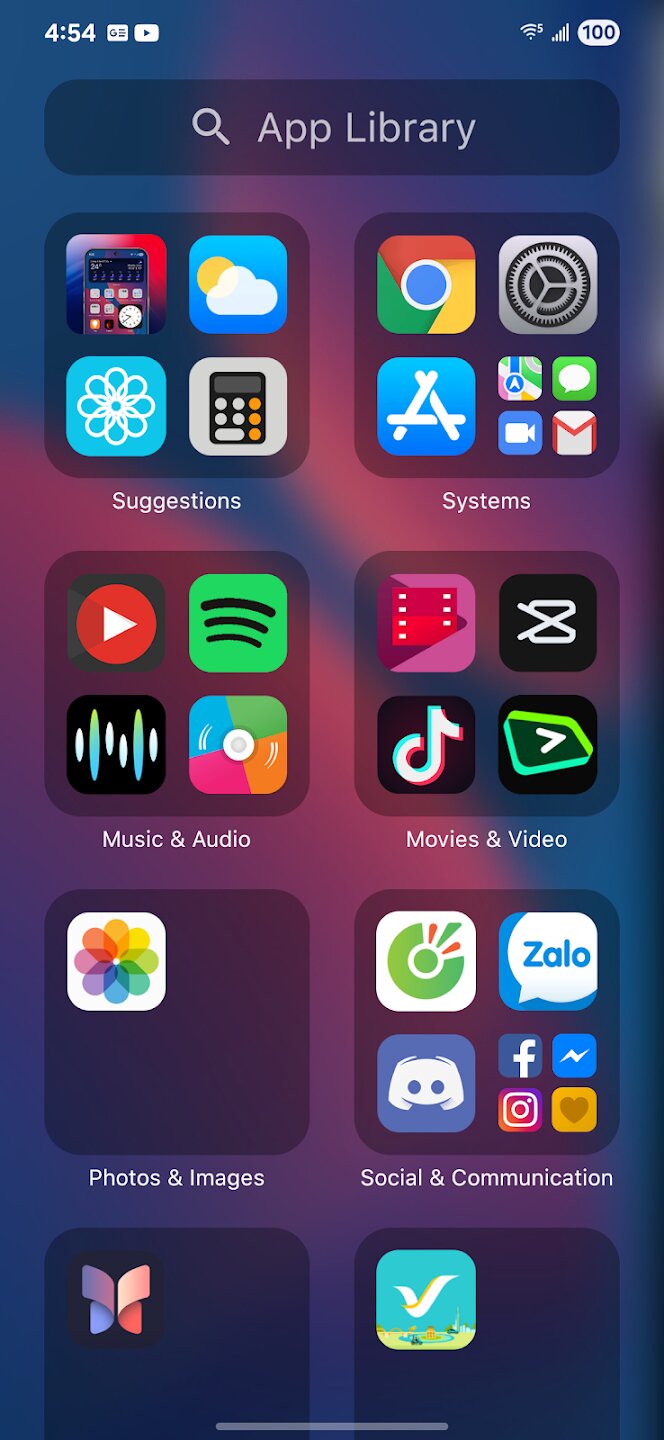Launch the pink film strip video app
The width and height of the screenshot is (664, 1440).
pos(426,623)
